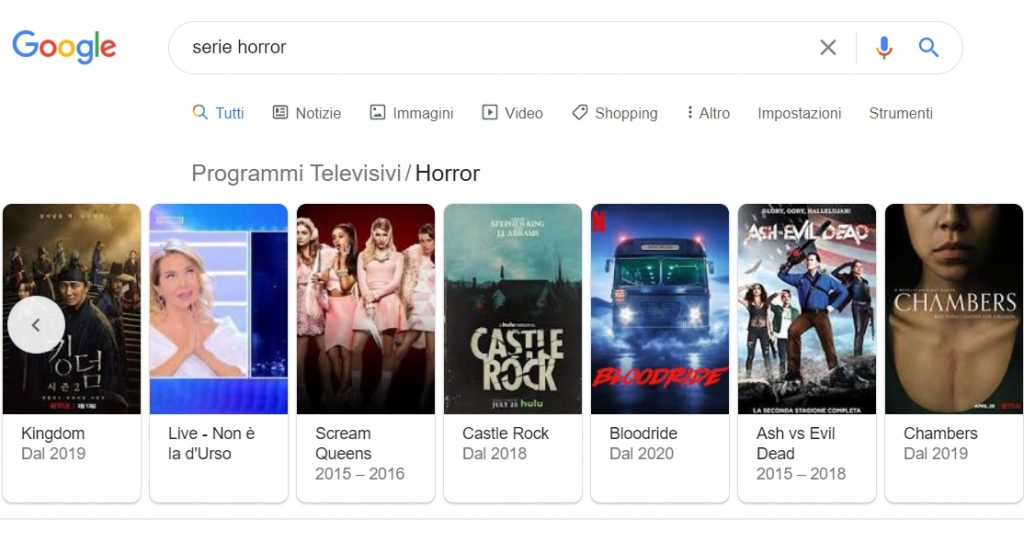Switch to the Immagini tab
This screenshot has width=1024, height=541.
coord(411,113)
